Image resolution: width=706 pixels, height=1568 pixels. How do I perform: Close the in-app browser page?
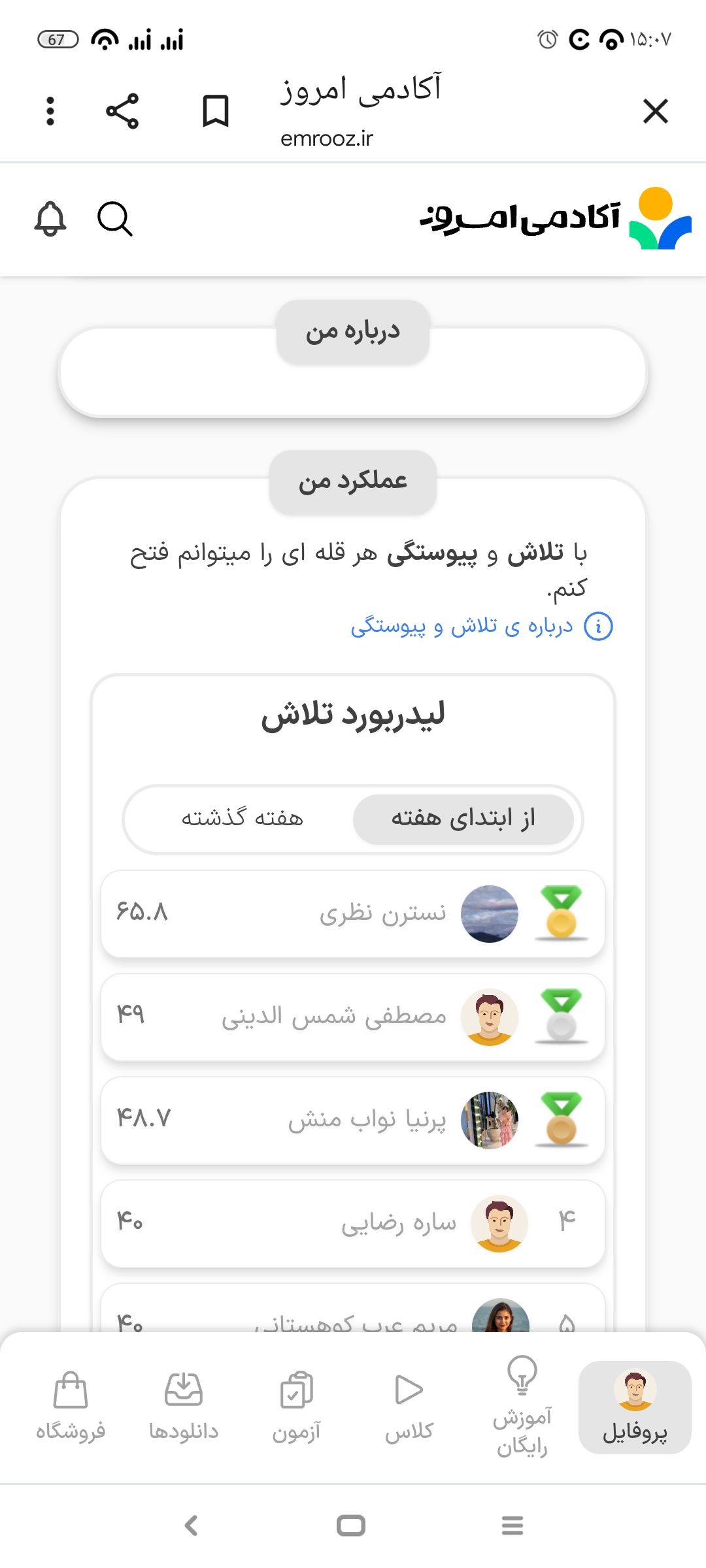coord(655,111)
